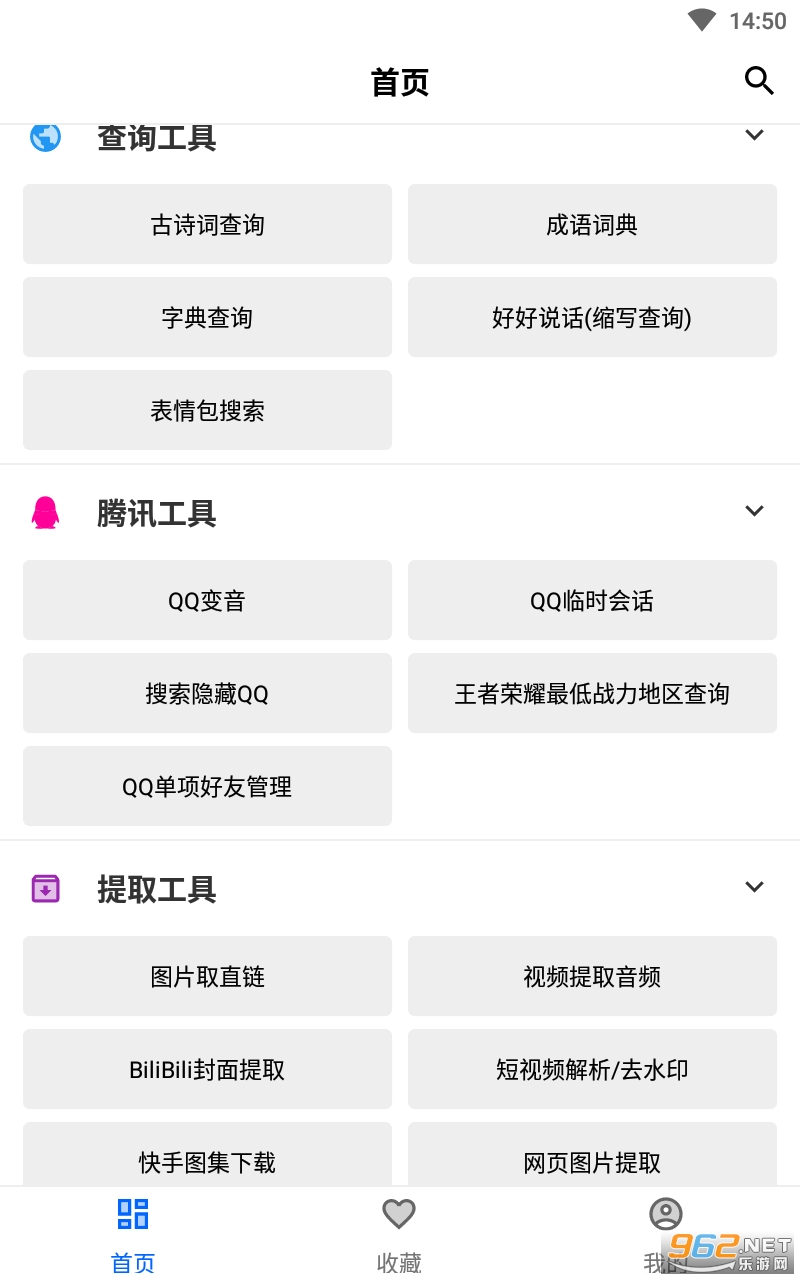Open BiliBili封面提取 tool

point(207,1069)
